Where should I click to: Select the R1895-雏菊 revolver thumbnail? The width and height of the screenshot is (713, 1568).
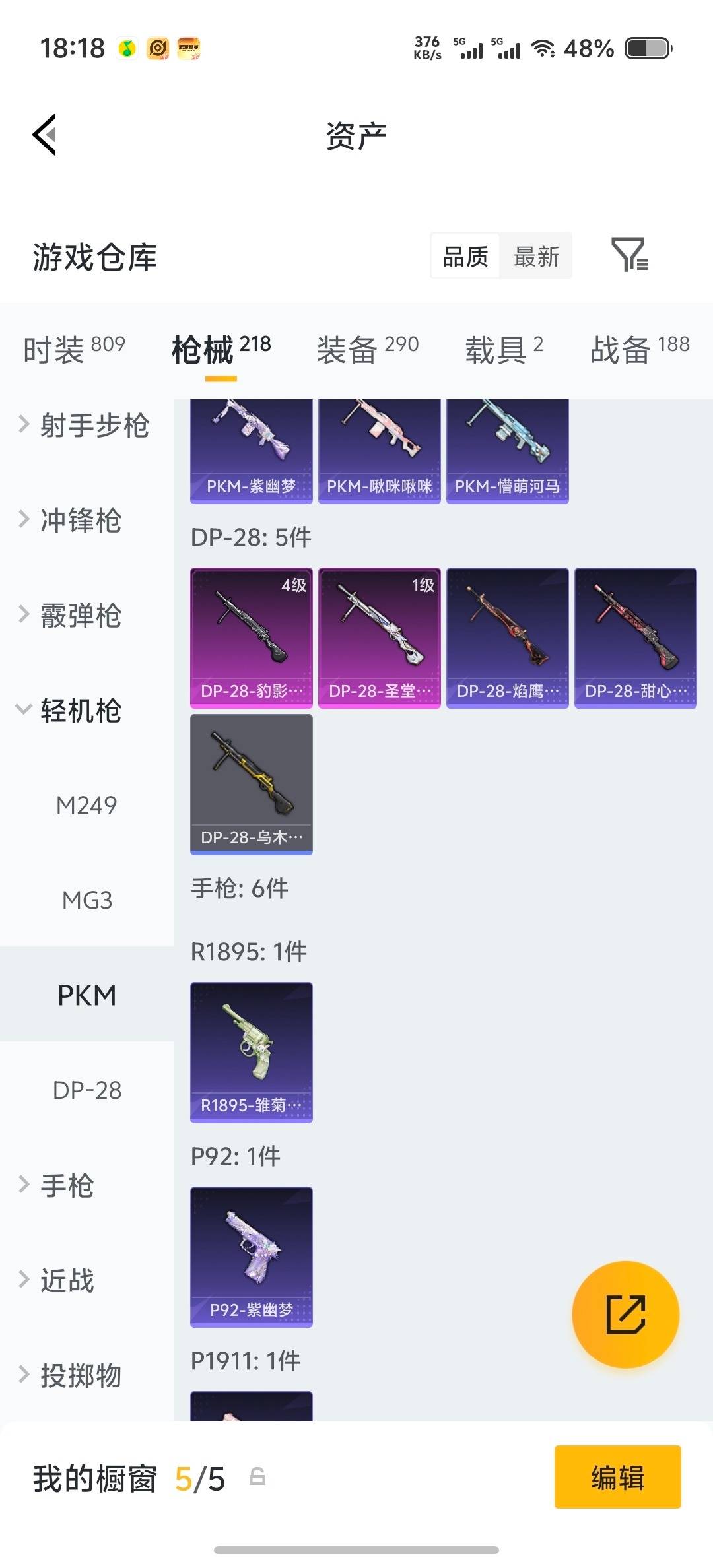[x=251, y=1053]
